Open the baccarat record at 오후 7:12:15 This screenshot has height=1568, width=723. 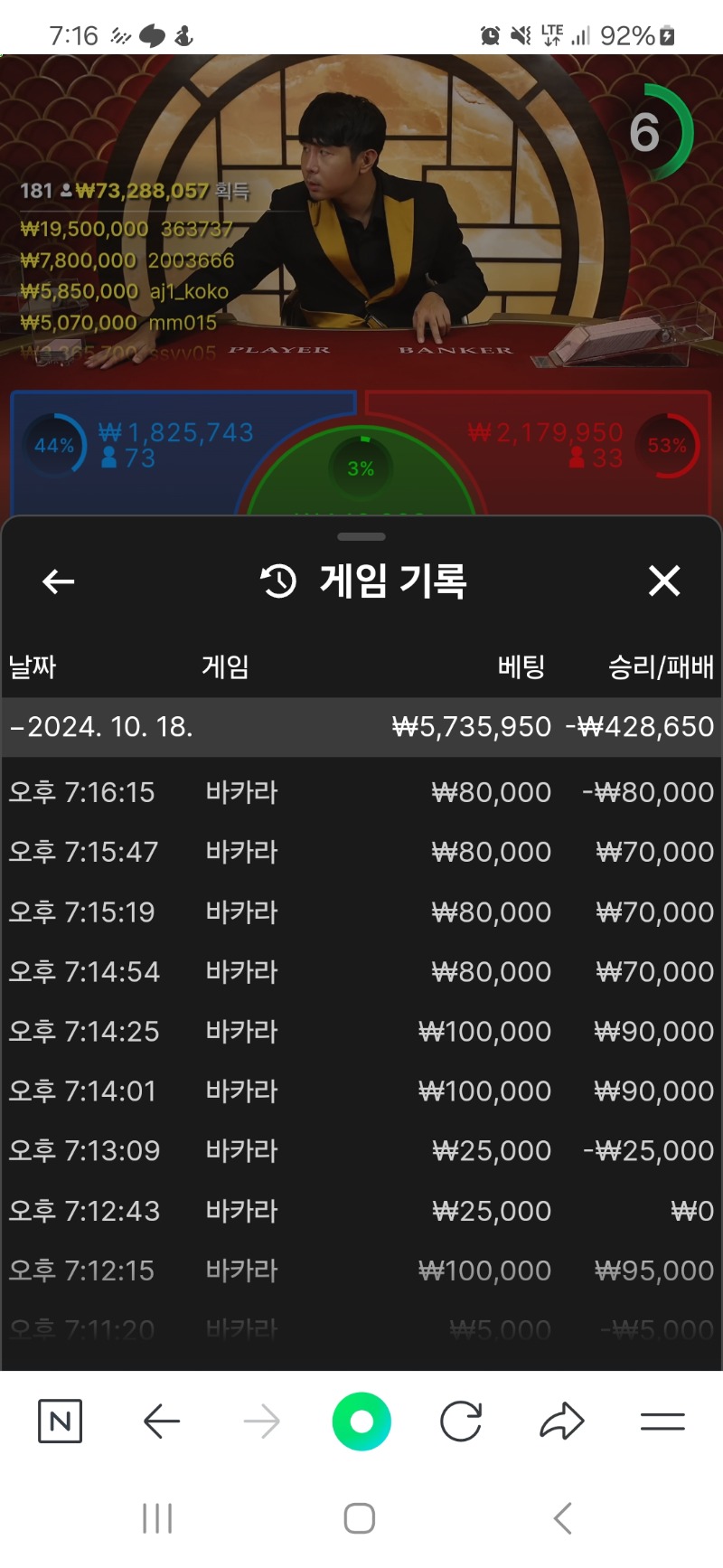361,1270
